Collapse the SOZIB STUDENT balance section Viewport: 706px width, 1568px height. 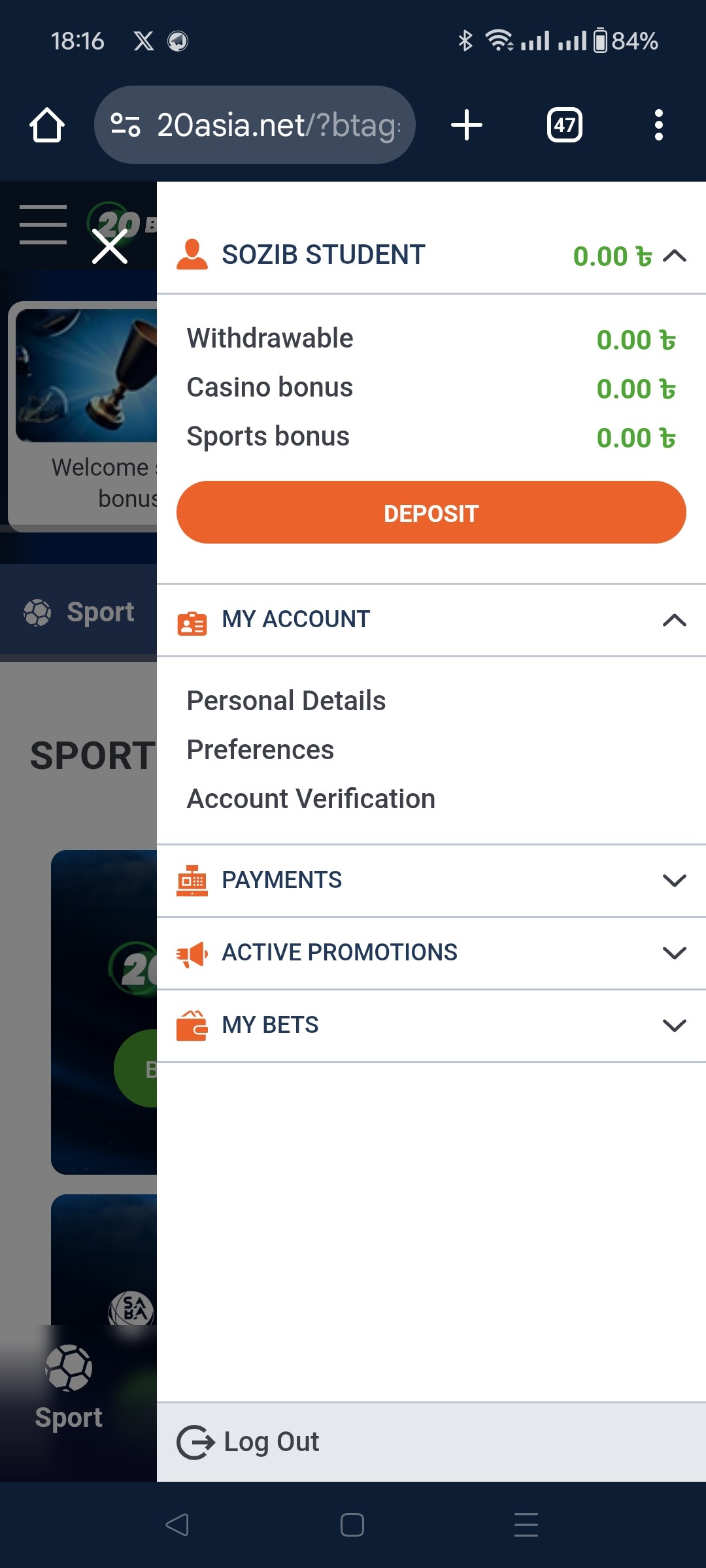[x=675, y=255]
